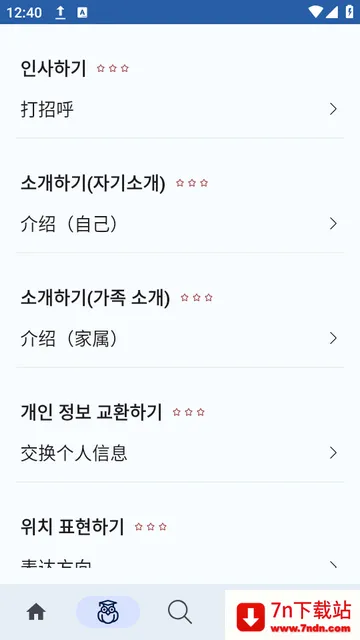Viewport: 360px width, 640px height.
Task: Go to the home tab
Action: click(x=36, y=612)
